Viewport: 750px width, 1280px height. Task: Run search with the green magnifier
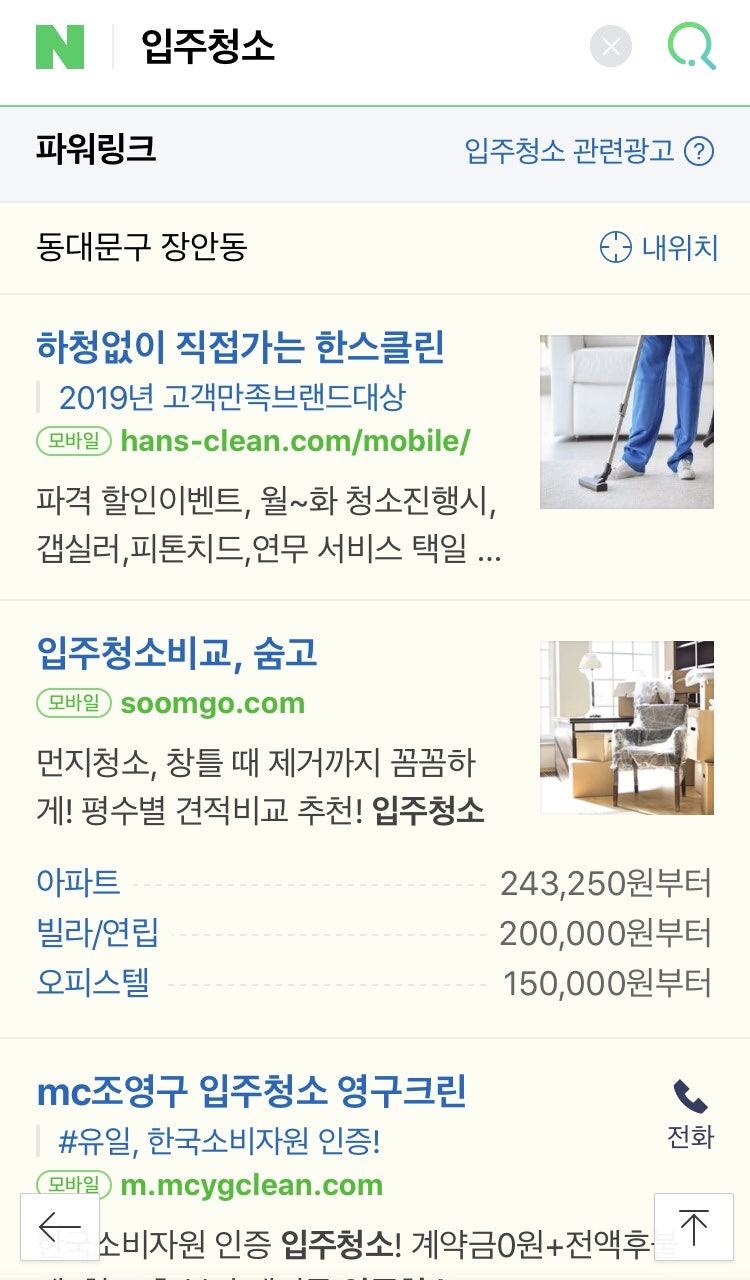pyautogui.click(x=691, y=47)
